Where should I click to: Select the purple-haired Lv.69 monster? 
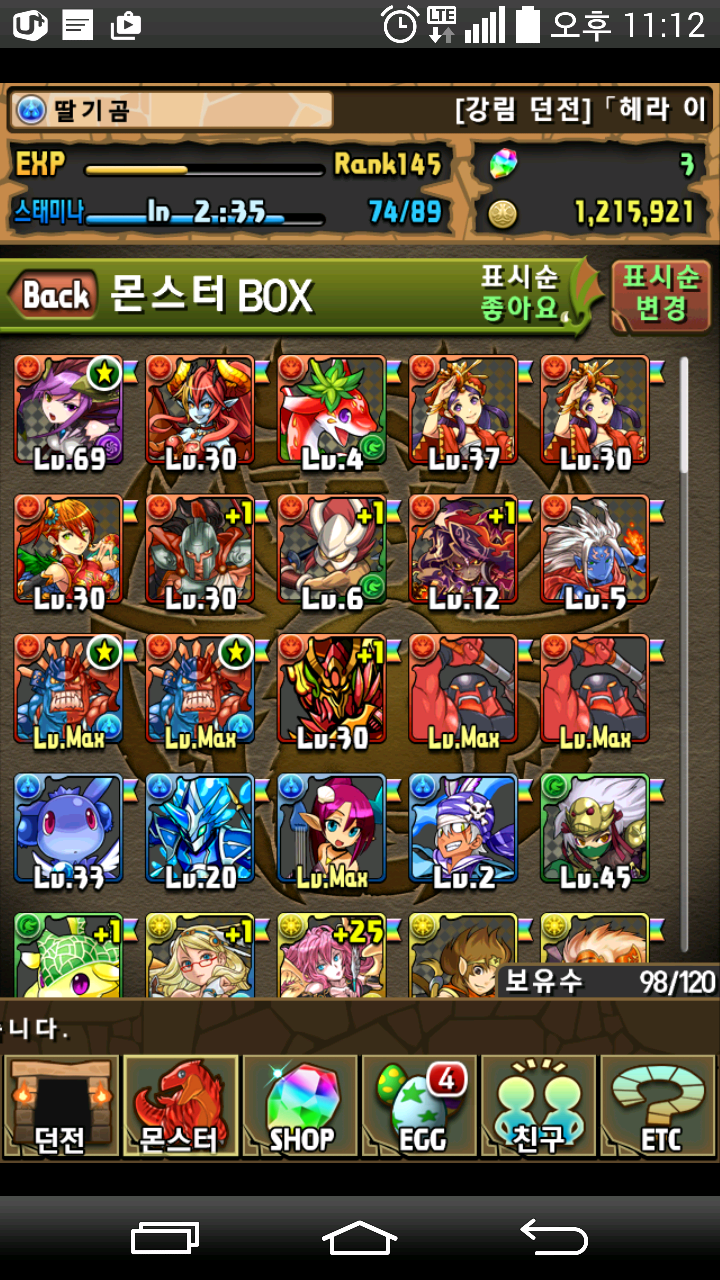click(x=68, y=410)
